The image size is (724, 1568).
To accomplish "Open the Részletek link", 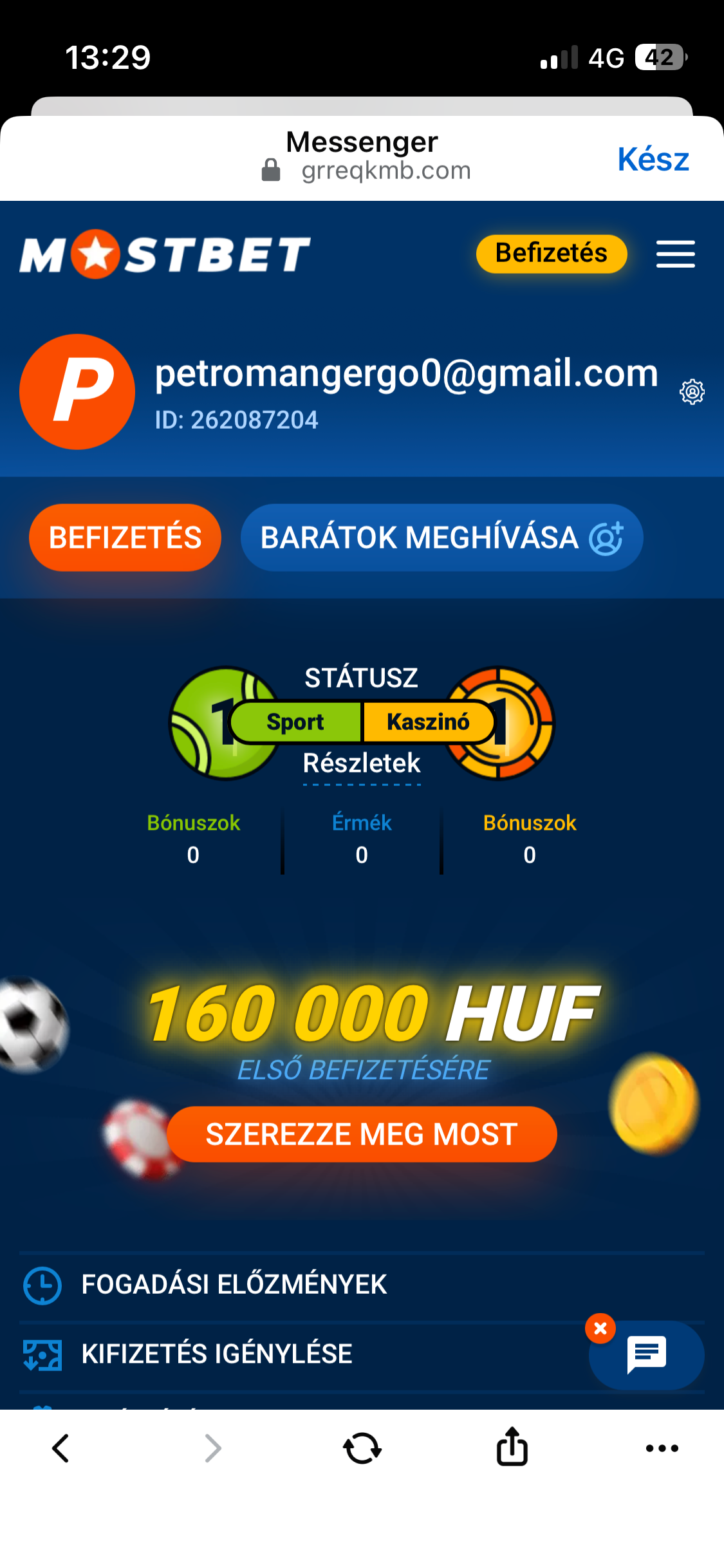I will 362,764.
